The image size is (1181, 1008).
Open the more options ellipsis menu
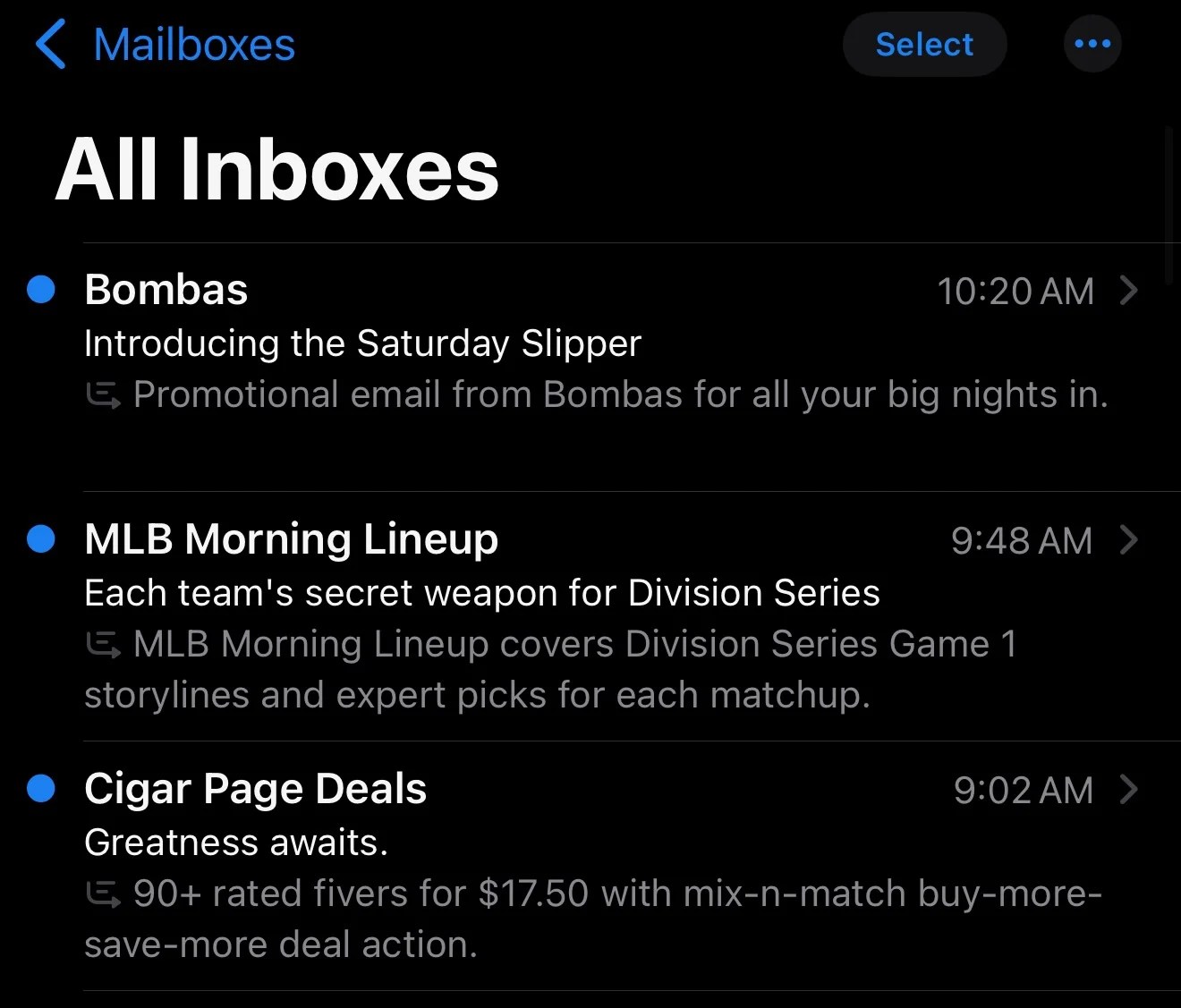click(1092, 44)
